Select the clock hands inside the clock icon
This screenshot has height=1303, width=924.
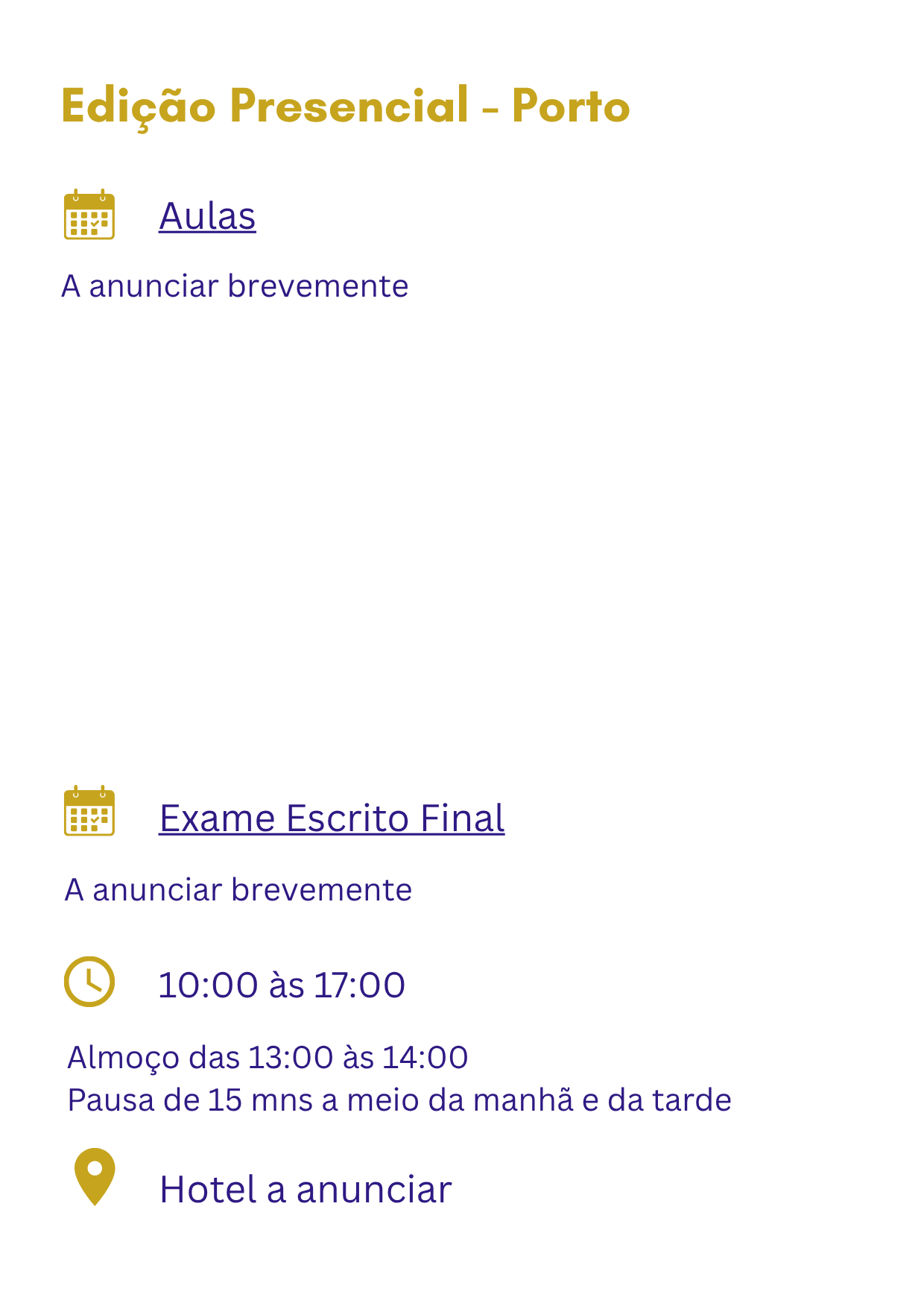pos(88,982)
